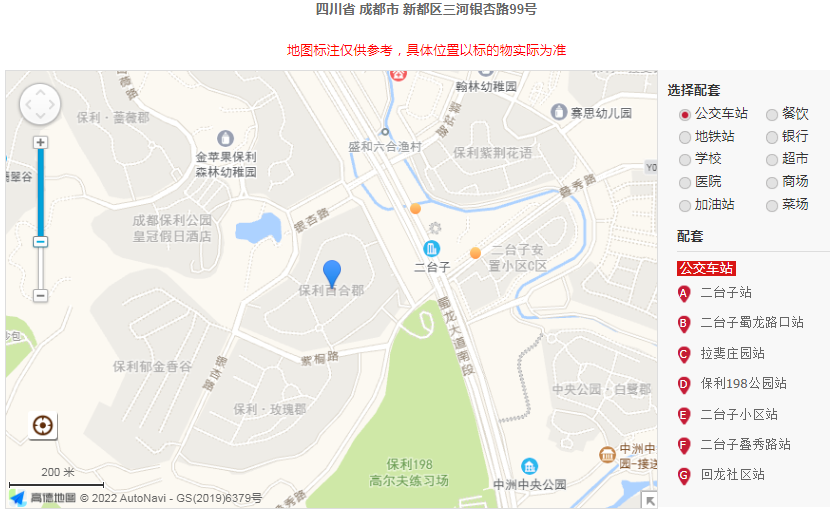The width and height of the screenshot is (830, 510).
Task: Zoom out the map with minus button
Action: click(x=41, y=296)
